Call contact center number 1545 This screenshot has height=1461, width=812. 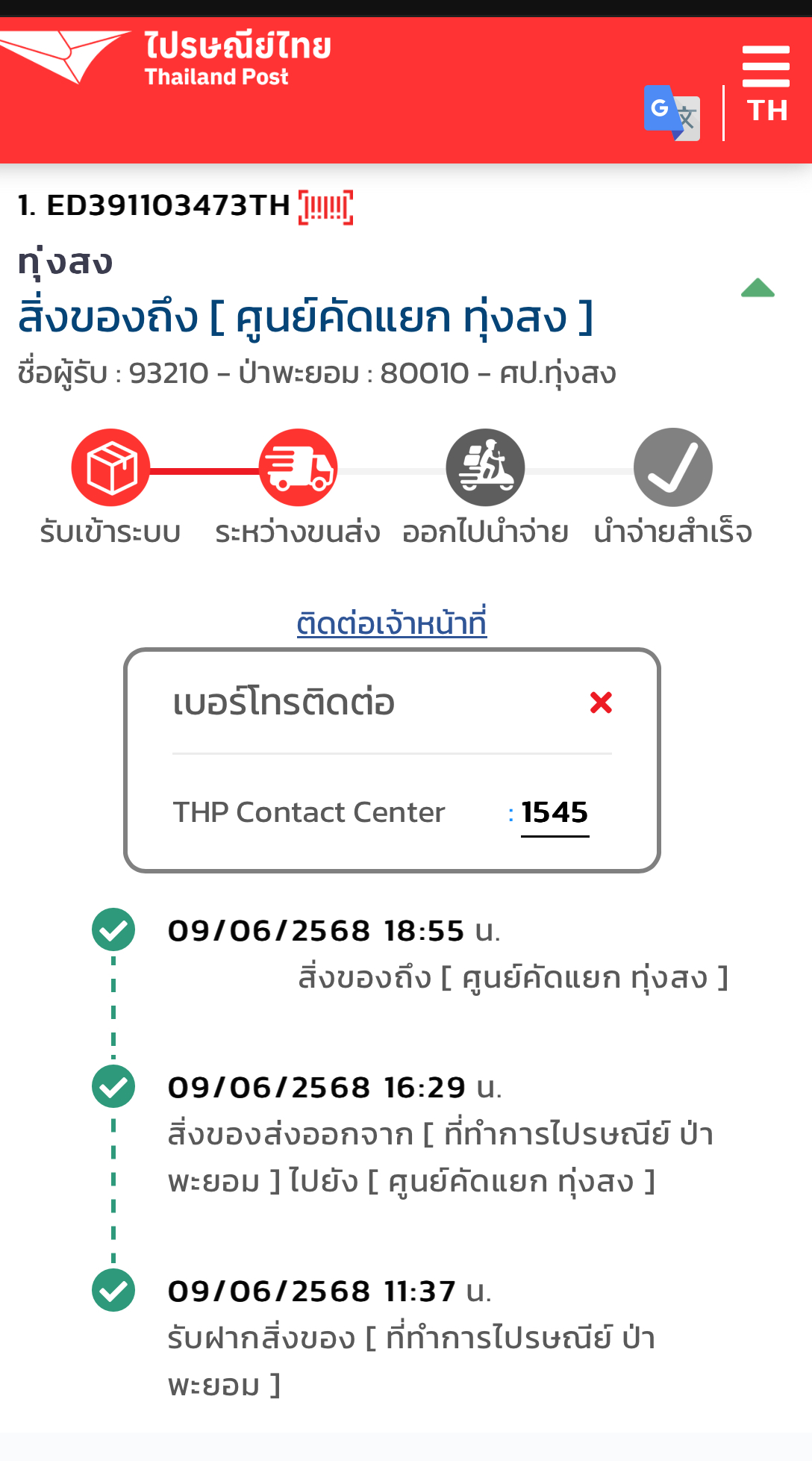coord(555,812)
